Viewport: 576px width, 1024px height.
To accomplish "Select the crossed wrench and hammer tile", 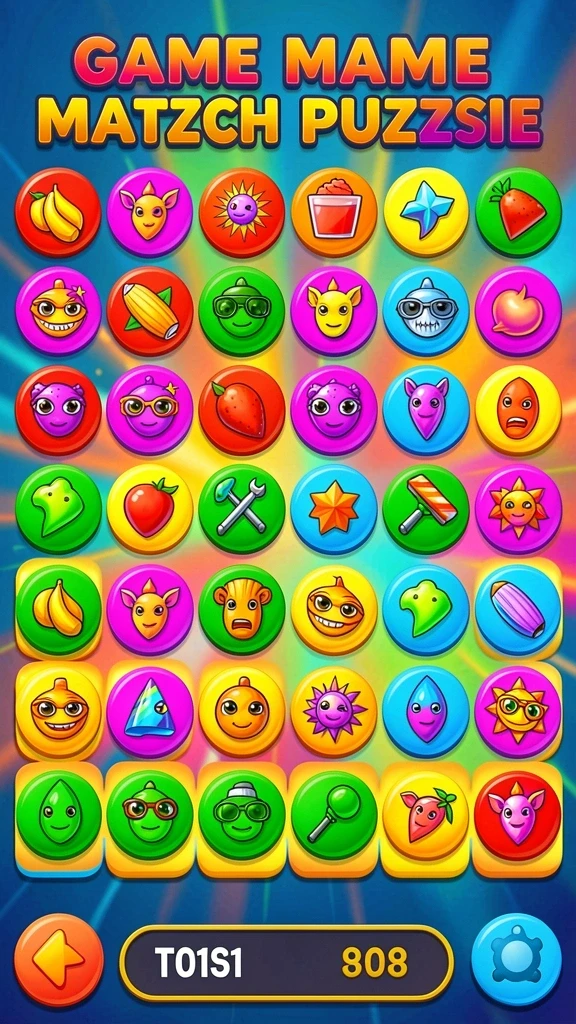I will [x=242, y=509].
